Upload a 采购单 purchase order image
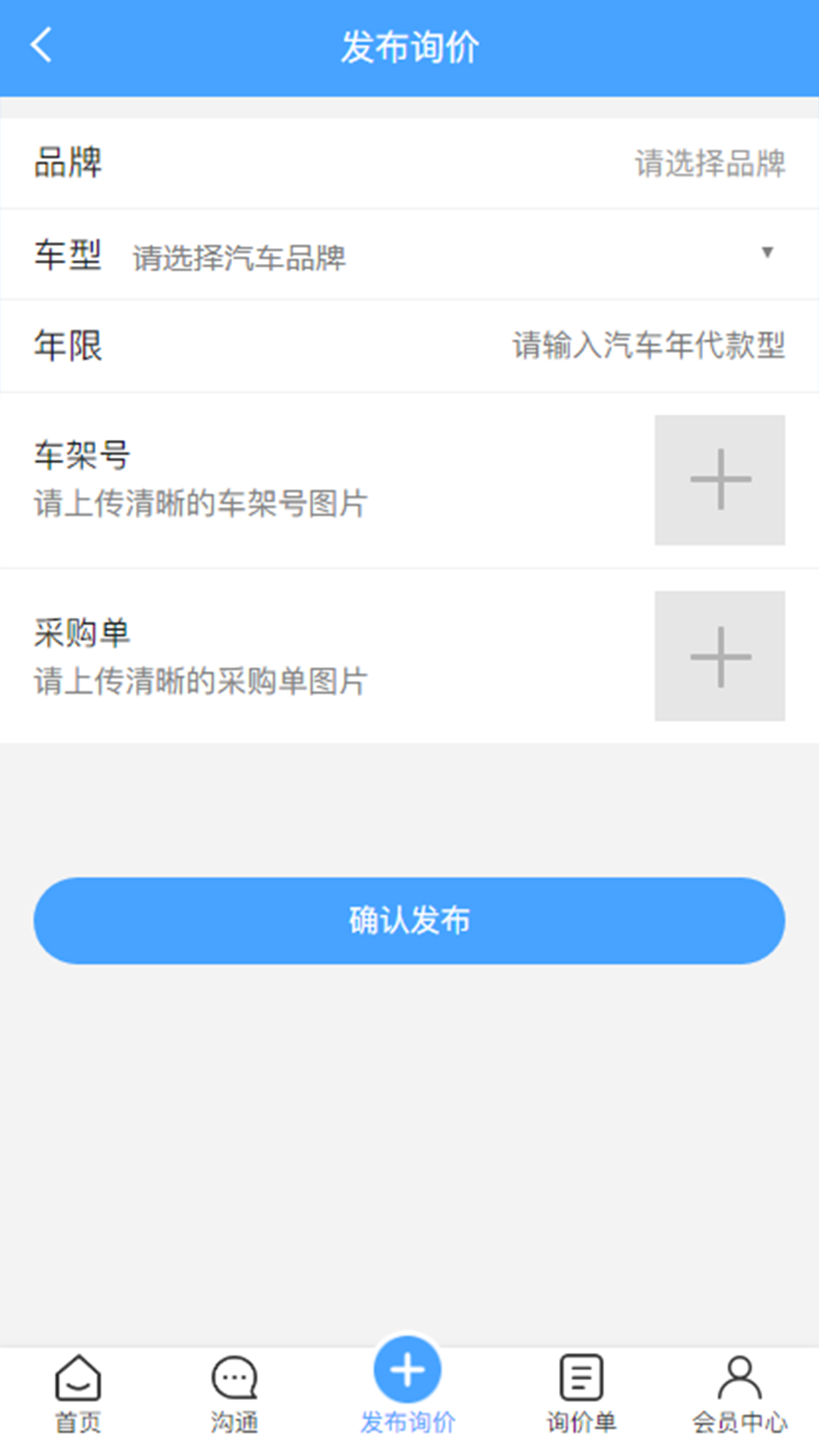Viewport: 819px width, 1456px height. 719,656
